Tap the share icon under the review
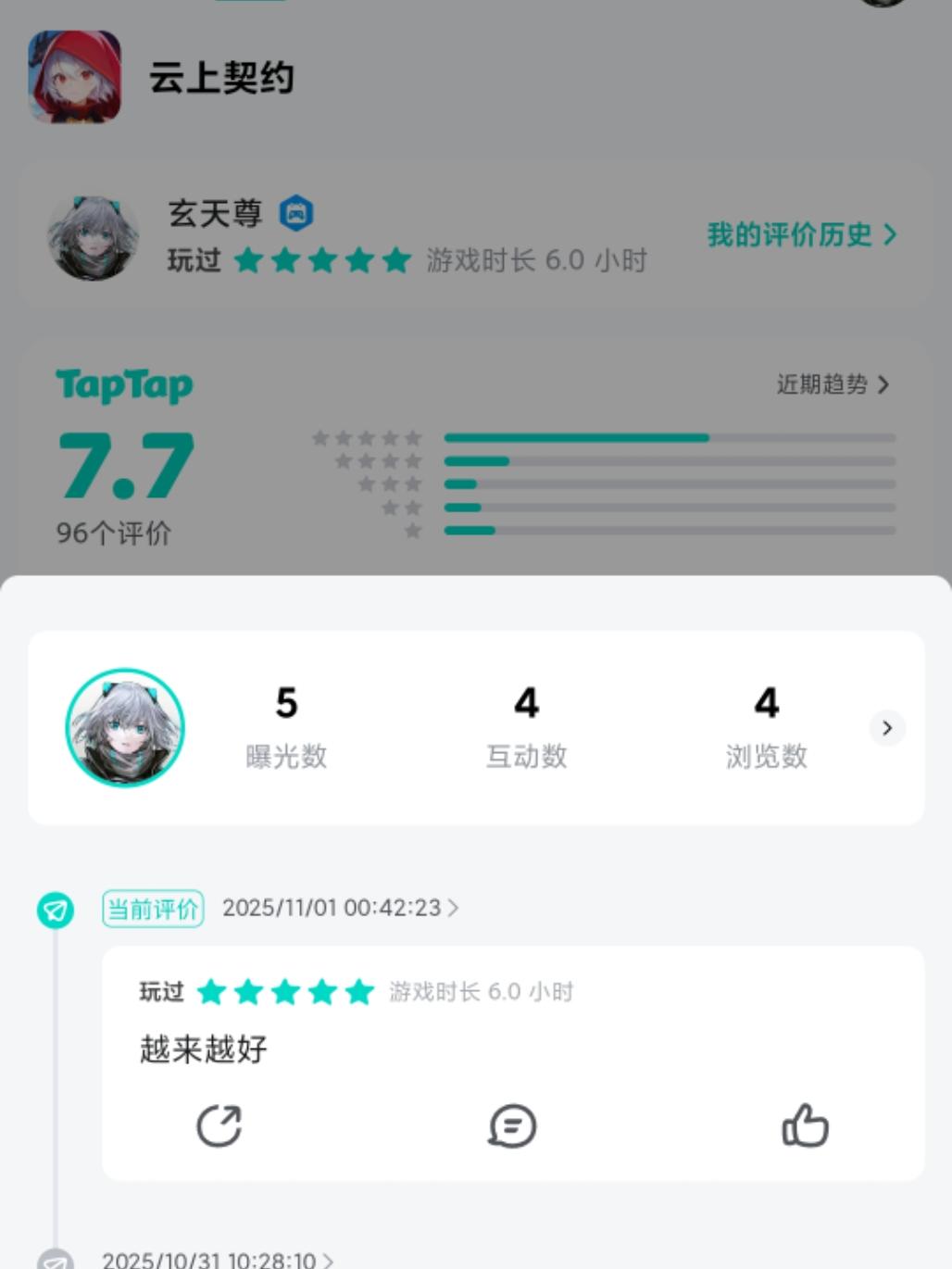Screen dimensions: 952x1269 pos(219,1126)
